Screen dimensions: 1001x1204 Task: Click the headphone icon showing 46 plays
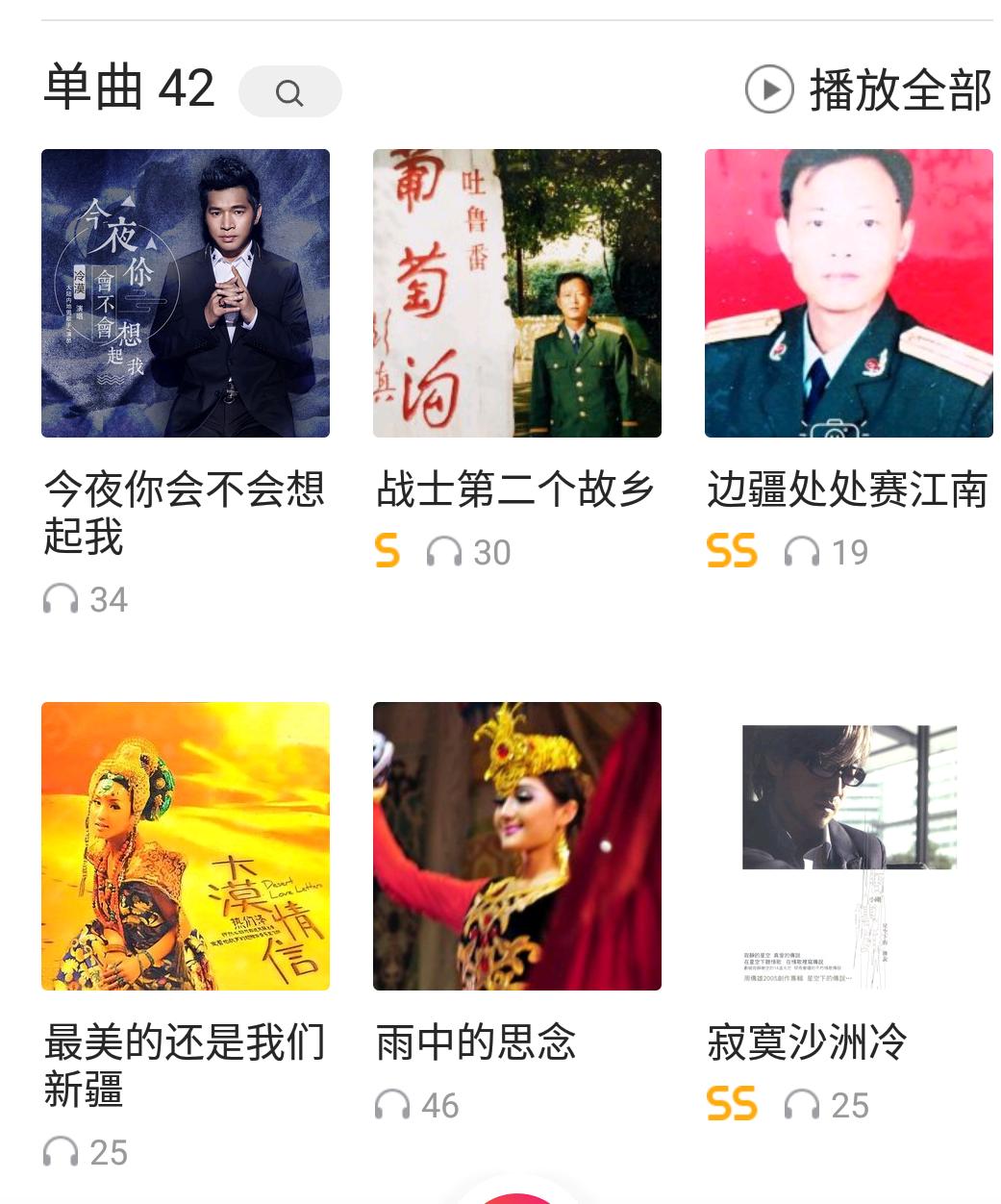[x=393, y=1104]
